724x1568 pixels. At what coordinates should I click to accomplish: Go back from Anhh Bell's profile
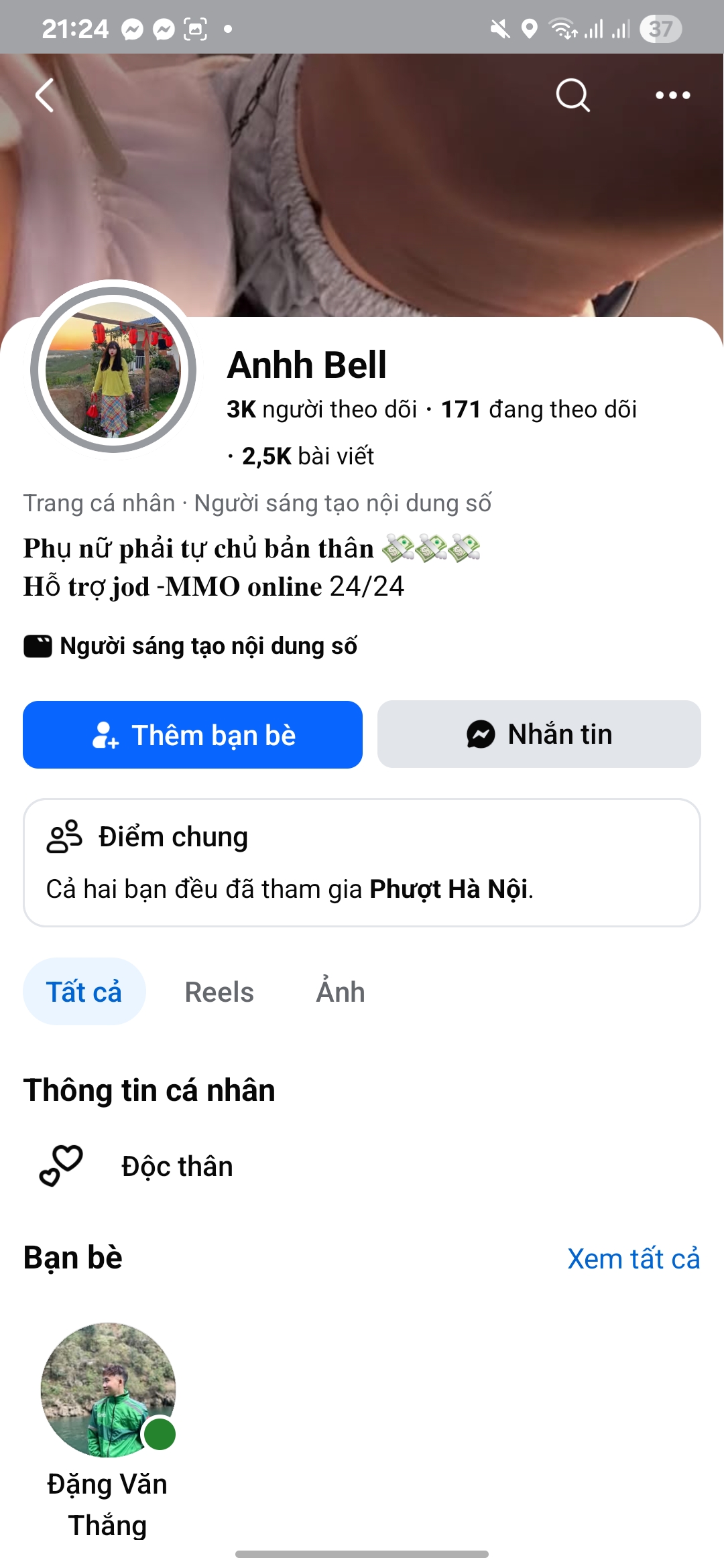pyautogui.click(x=45, y=95)
